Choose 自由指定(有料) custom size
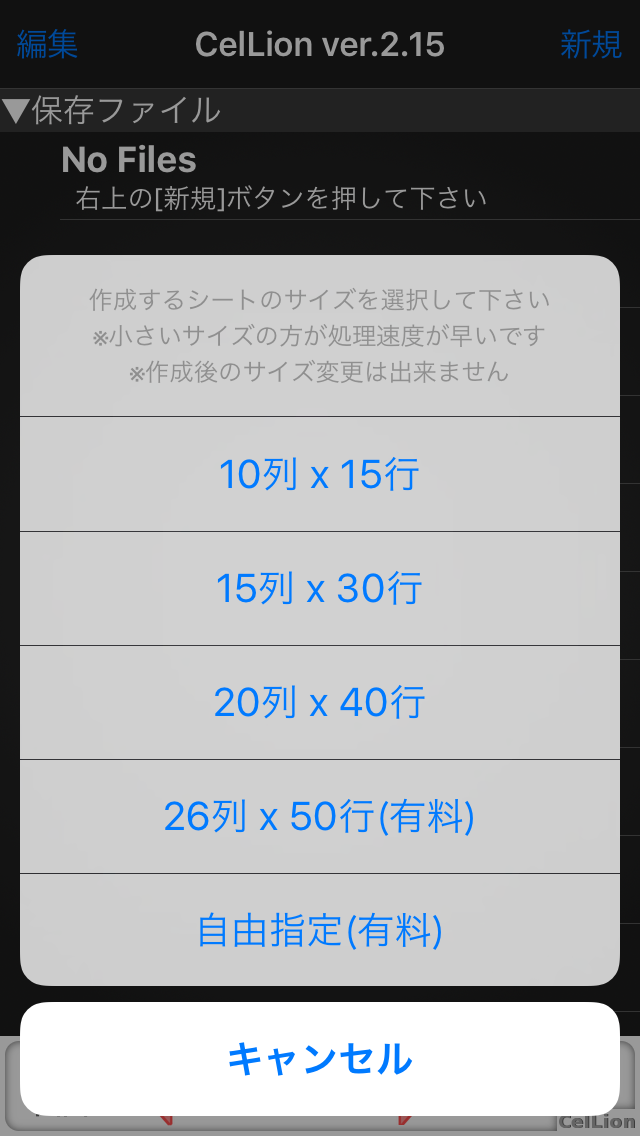640x1136 pixels. click(x=320, y=930)
